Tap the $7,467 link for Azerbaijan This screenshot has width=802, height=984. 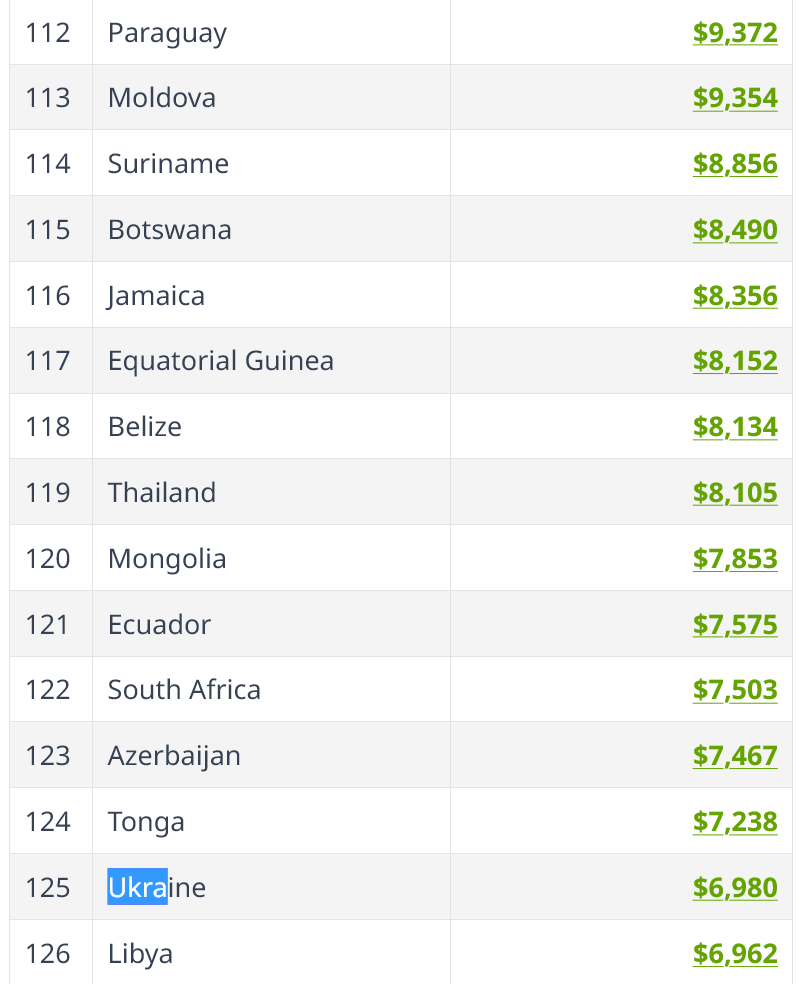click(735, 756)
